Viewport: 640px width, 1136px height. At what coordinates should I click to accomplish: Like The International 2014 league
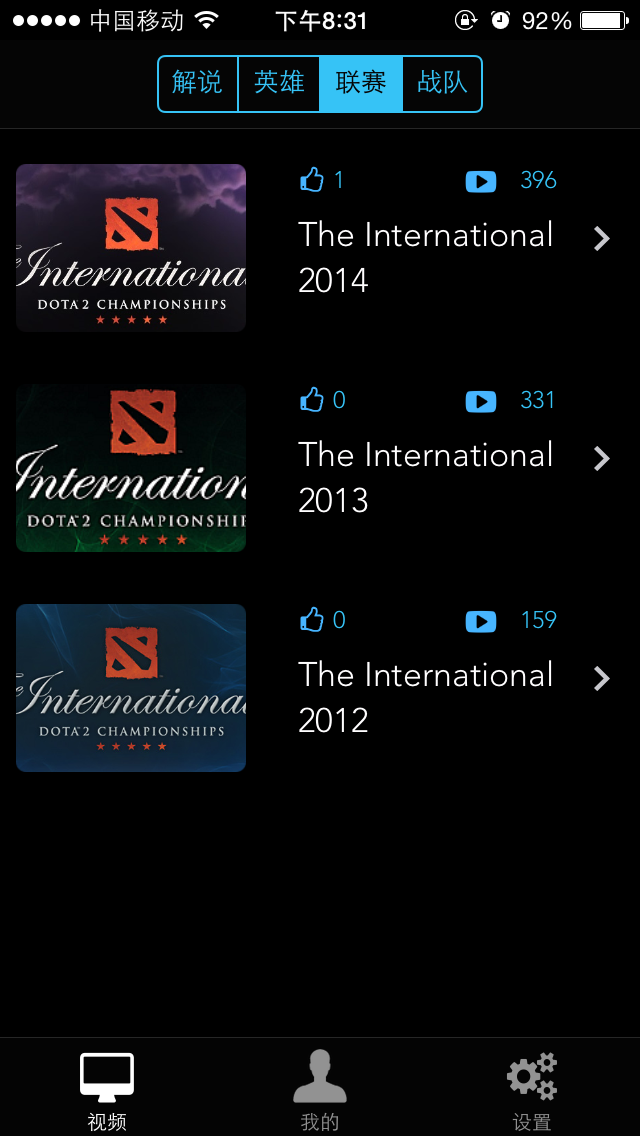[x=313, y=180]
